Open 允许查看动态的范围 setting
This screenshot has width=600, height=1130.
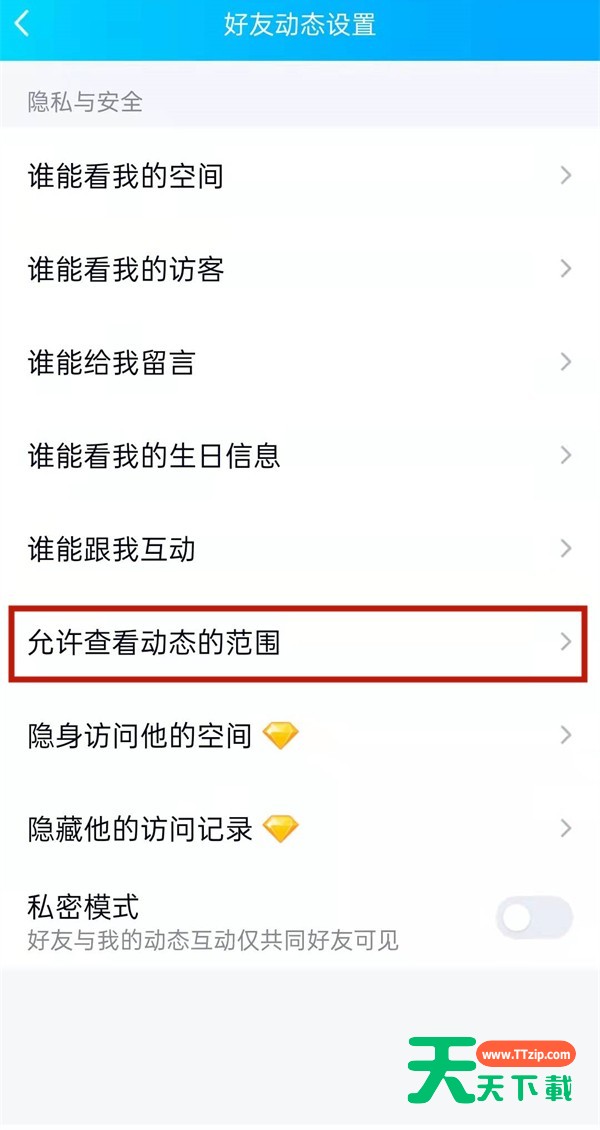coord(298,642)
